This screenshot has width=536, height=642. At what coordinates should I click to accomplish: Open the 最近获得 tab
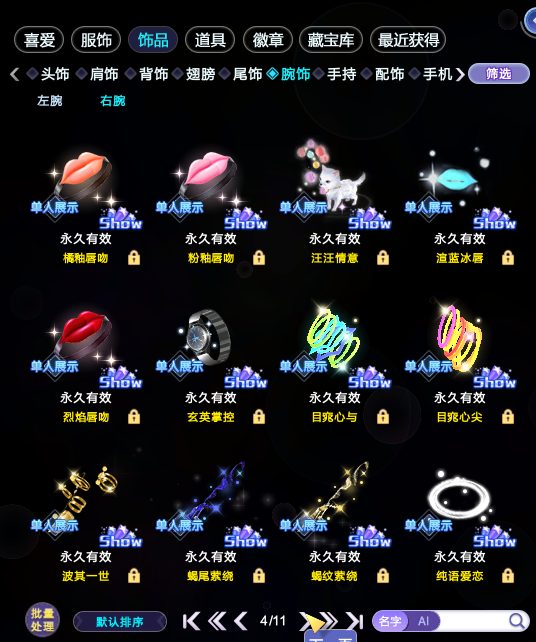point(408,40)
